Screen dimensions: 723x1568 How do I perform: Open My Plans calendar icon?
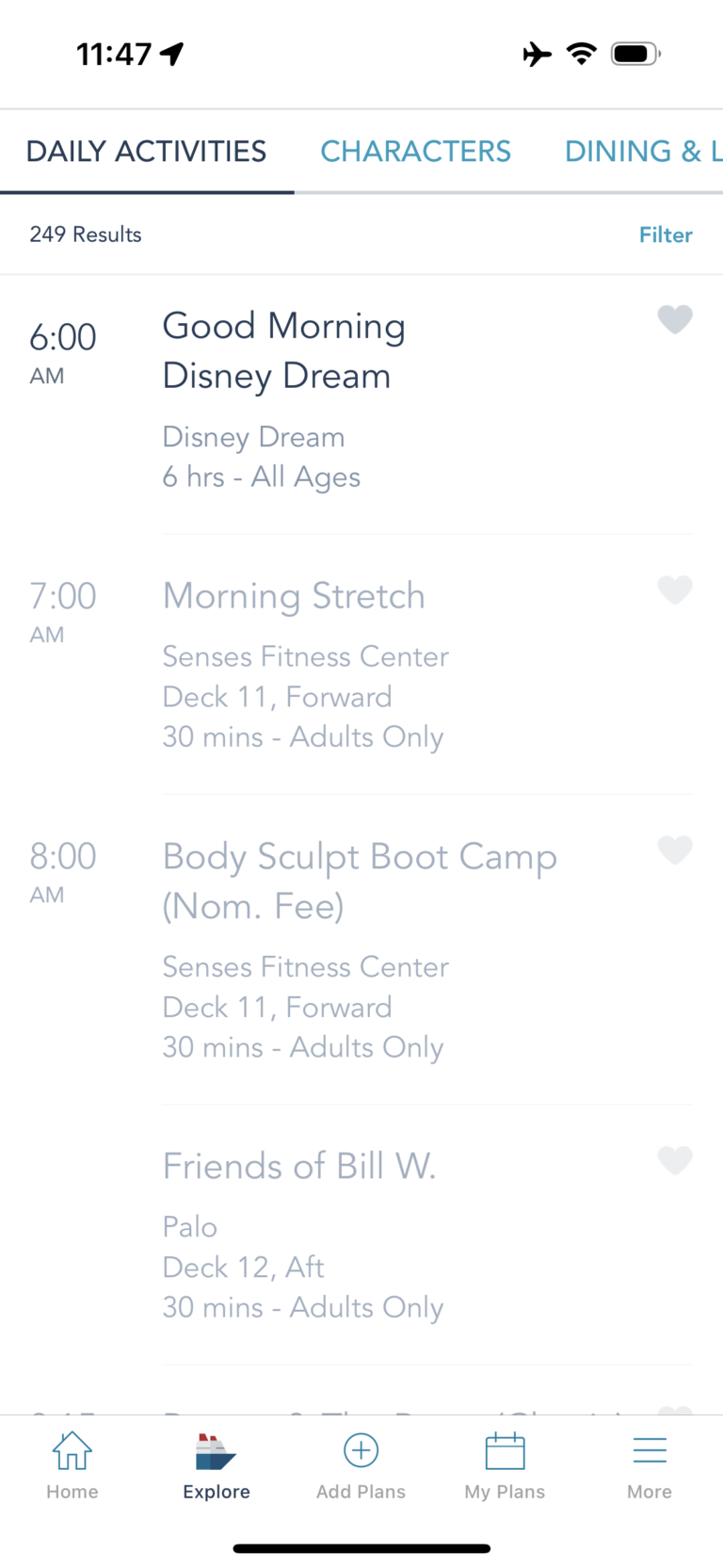tap(505, 1463)
